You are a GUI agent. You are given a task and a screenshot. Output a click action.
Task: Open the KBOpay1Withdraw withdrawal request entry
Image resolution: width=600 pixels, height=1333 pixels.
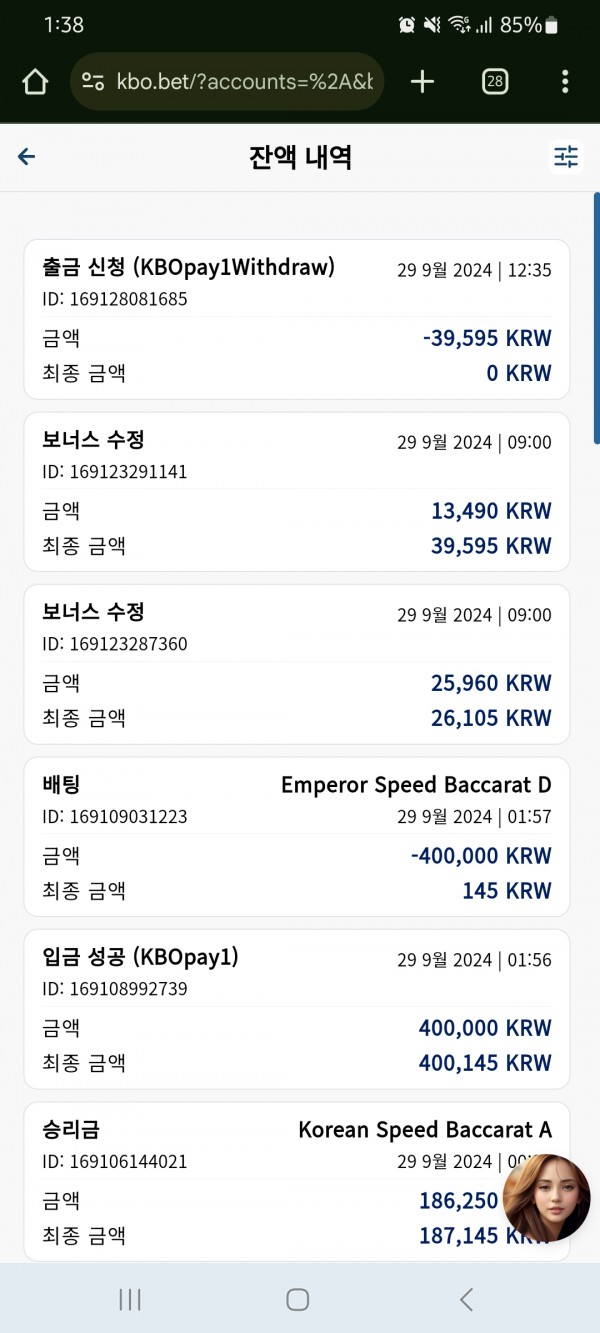click(x=297, y=320)
